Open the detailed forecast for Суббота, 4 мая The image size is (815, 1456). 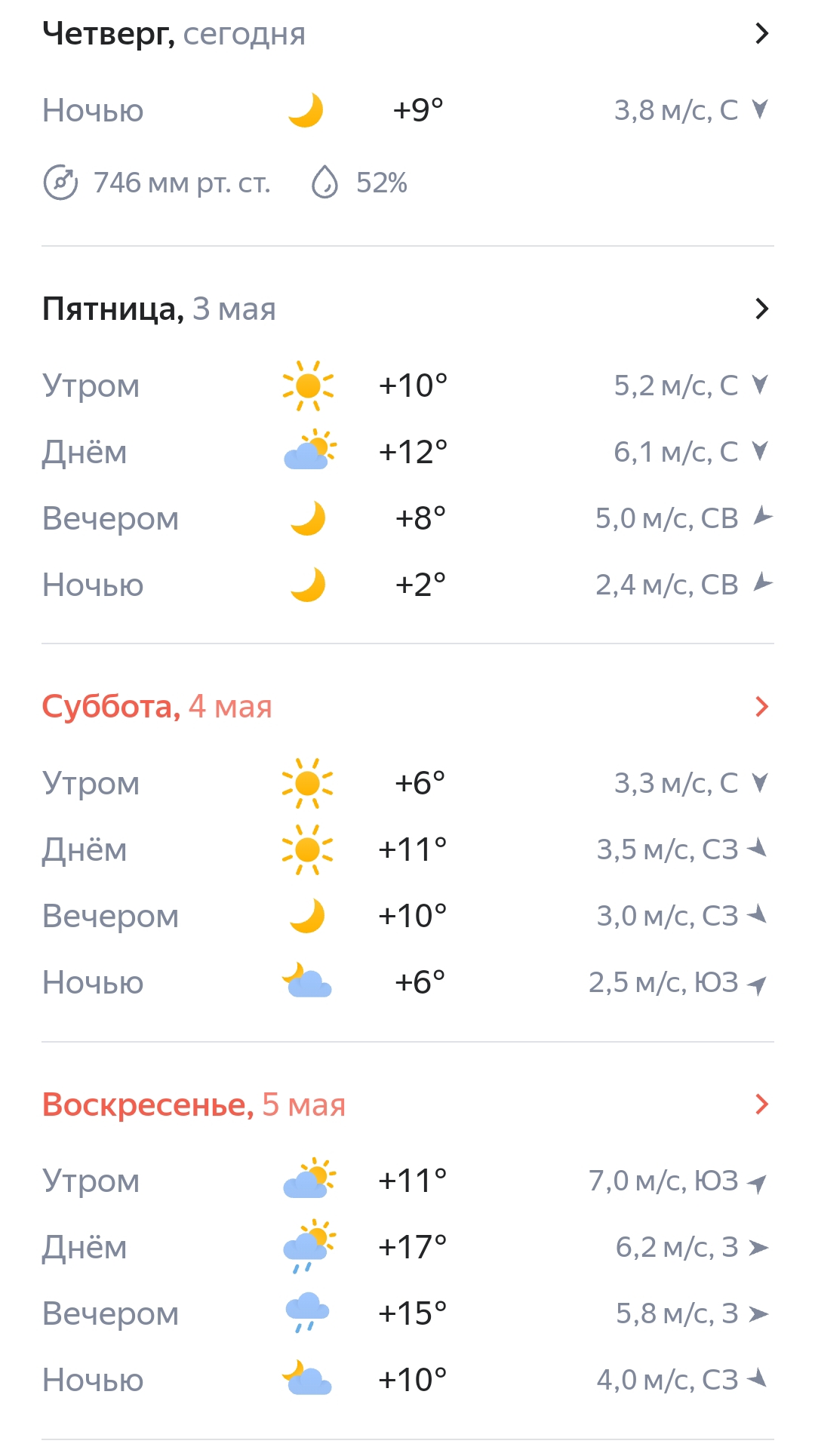[x=407, y=706]
